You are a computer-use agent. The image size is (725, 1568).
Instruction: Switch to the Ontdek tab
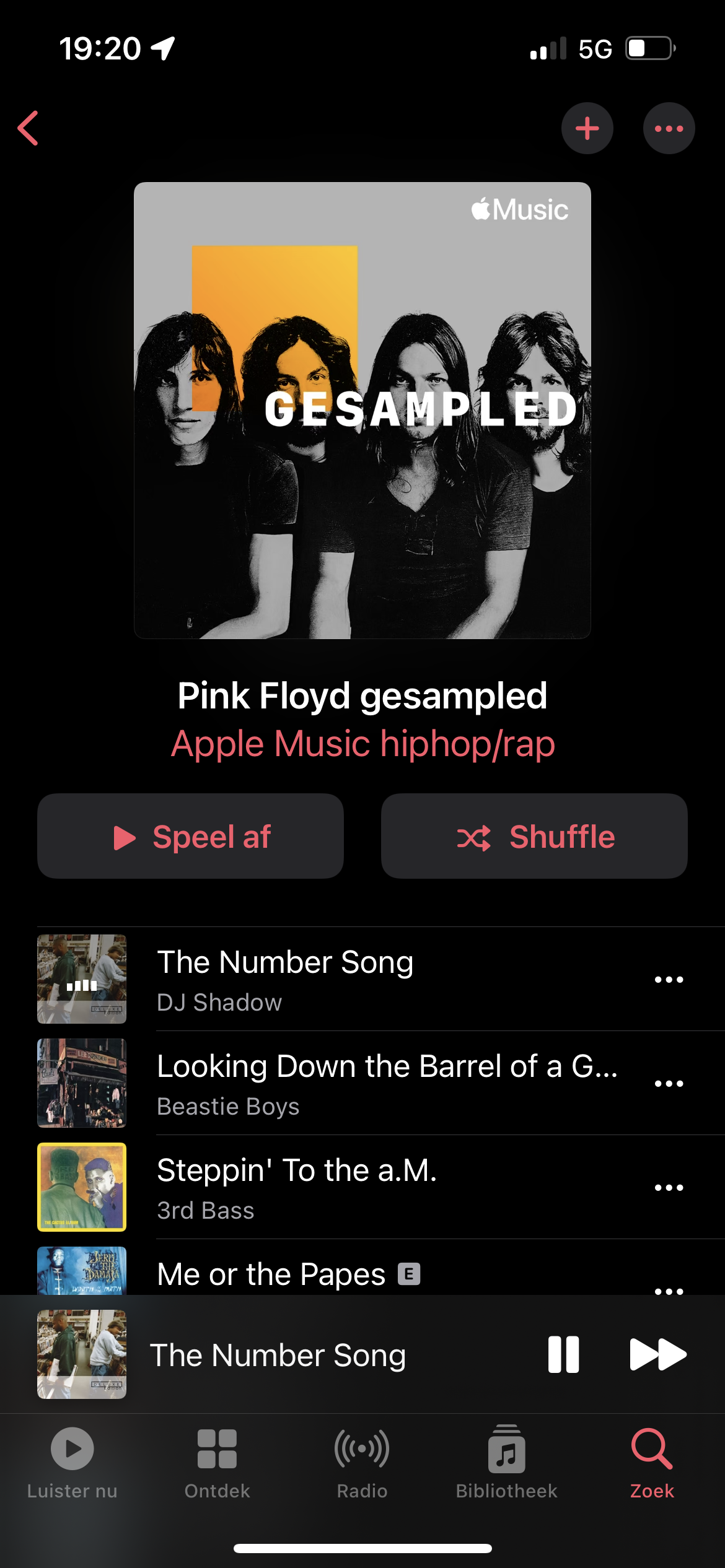pyautogui.click(x=217, y=1461)
